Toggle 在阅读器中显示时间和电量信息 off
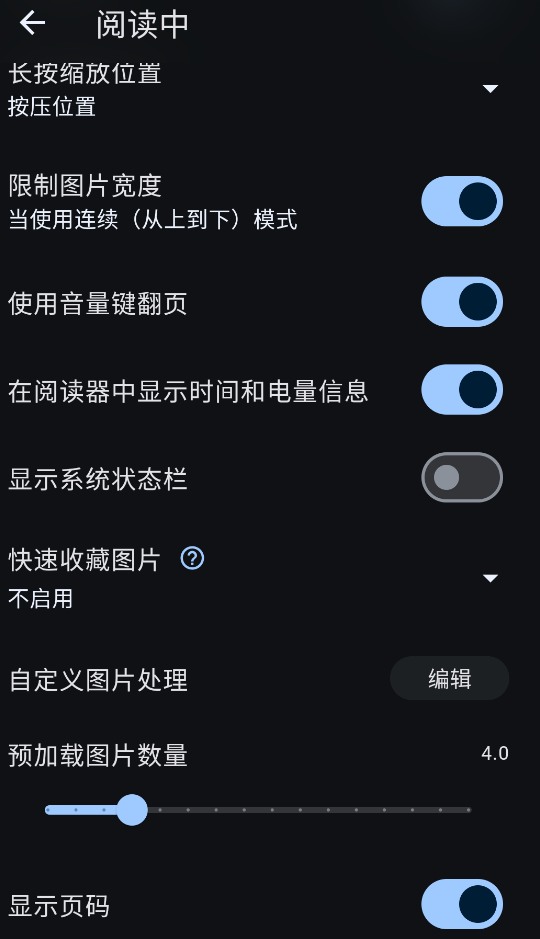Screen dimensions: 540x939 (462, 390)
